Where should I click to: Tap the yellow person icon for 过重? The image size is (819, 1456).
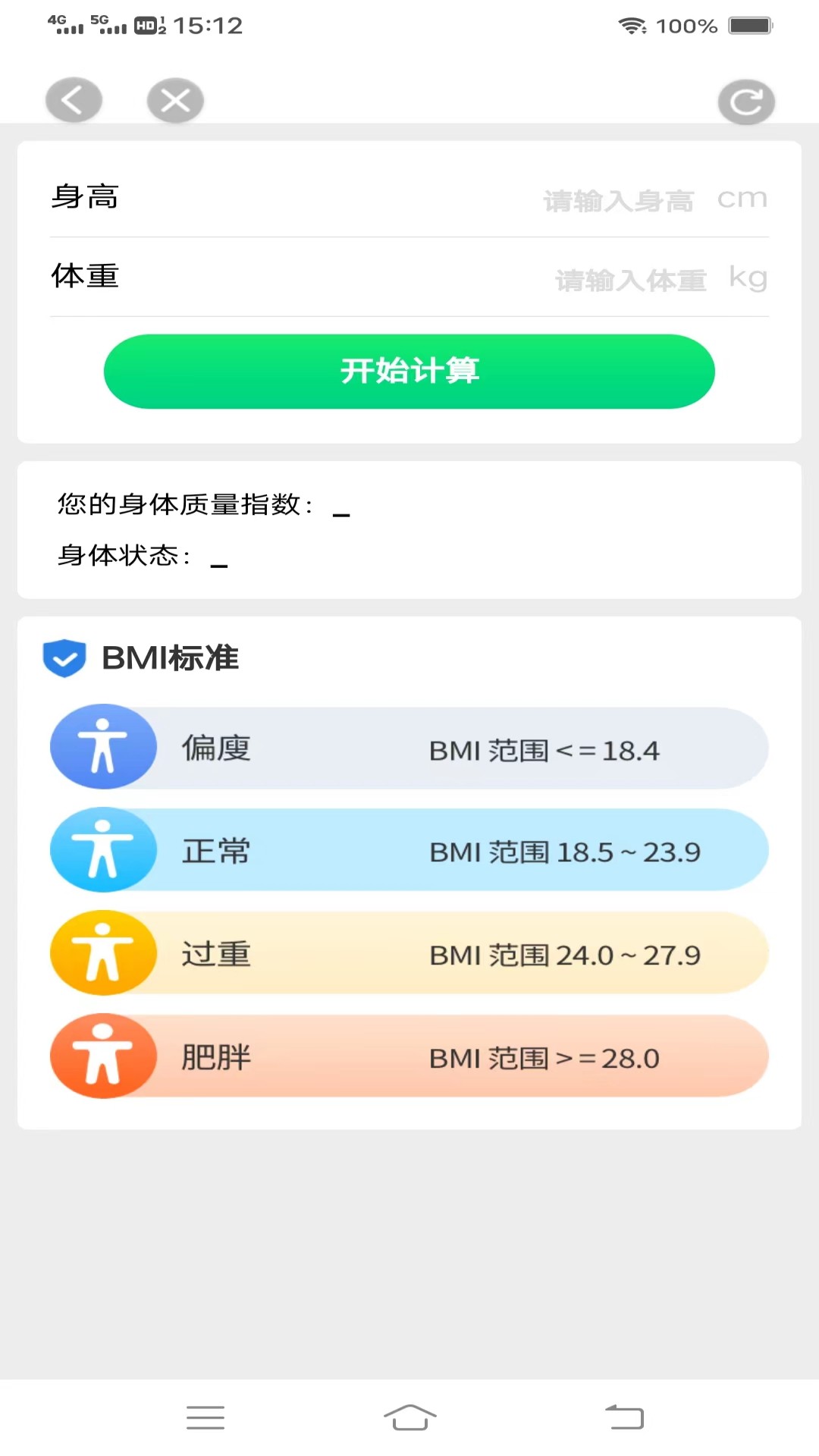104,953
